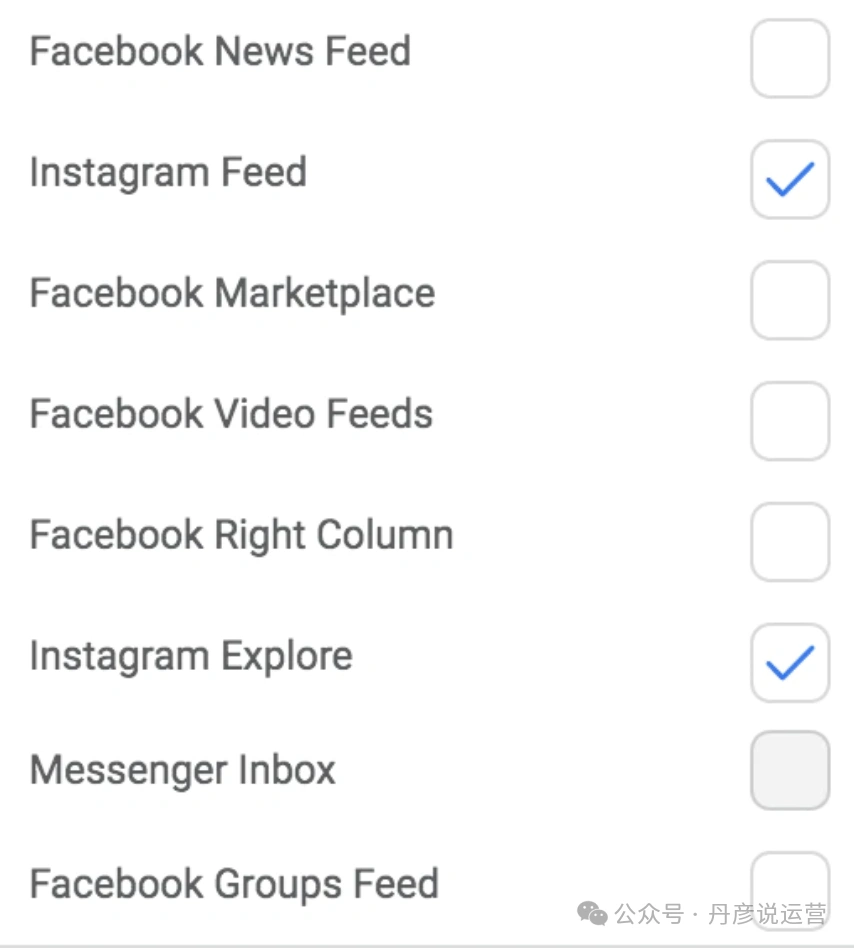Select the Facebook Right Column label
Screen dimensions: 854x948
[x=240, y=534]
